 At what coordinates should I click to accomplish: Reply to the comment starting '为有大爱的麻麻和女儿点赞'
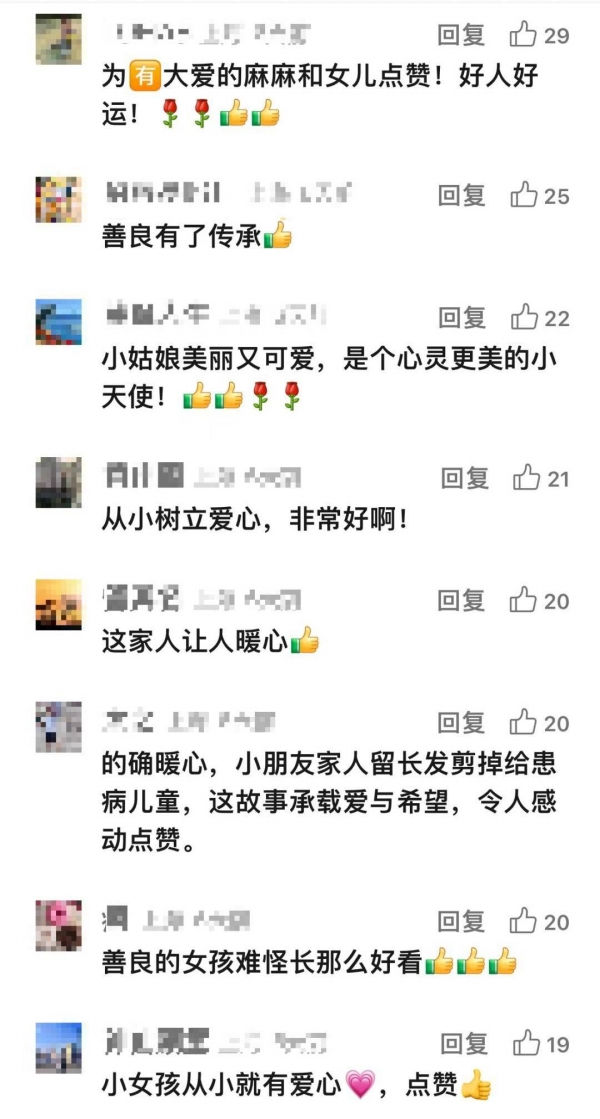click(x=461, y=35)
